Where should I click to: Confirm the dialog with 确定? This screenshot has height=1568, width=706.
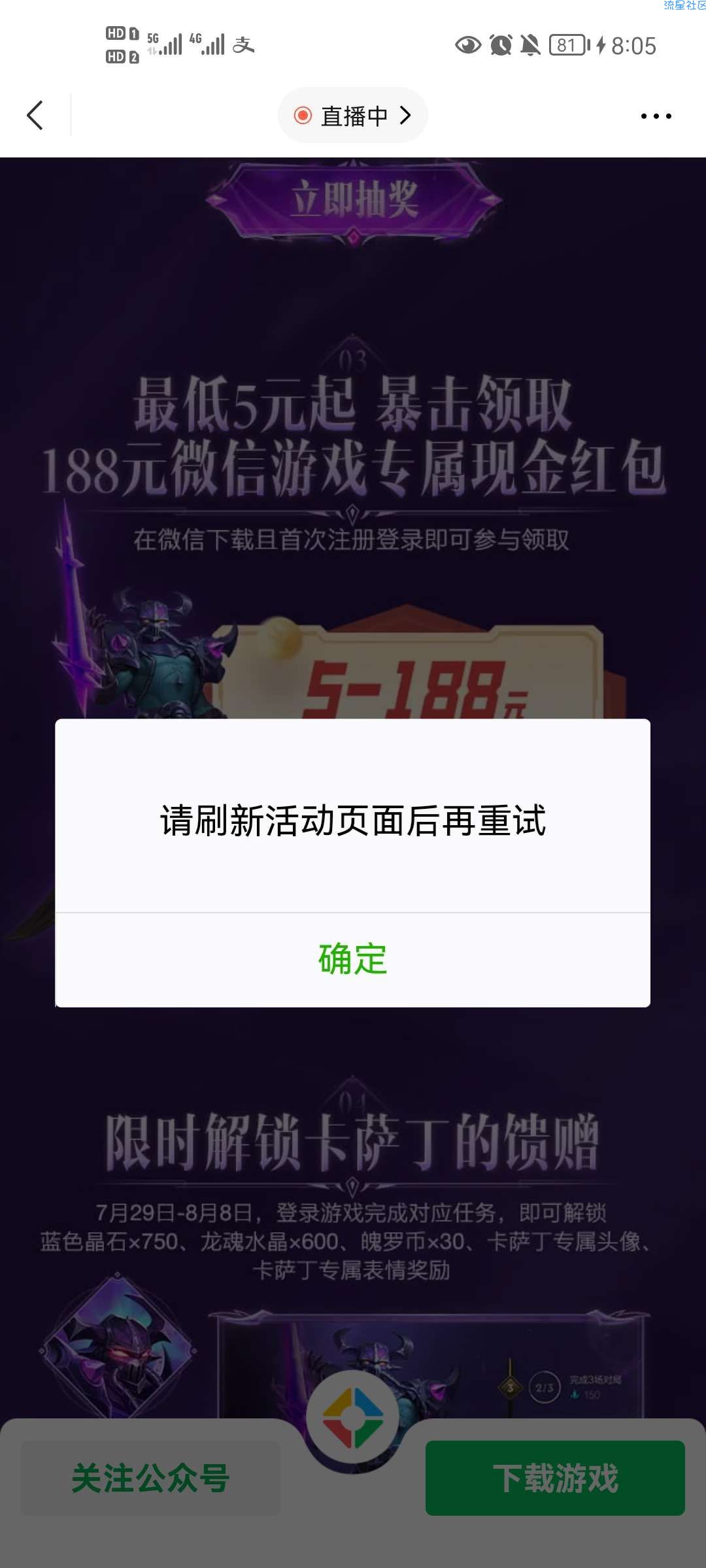(352, 959)
